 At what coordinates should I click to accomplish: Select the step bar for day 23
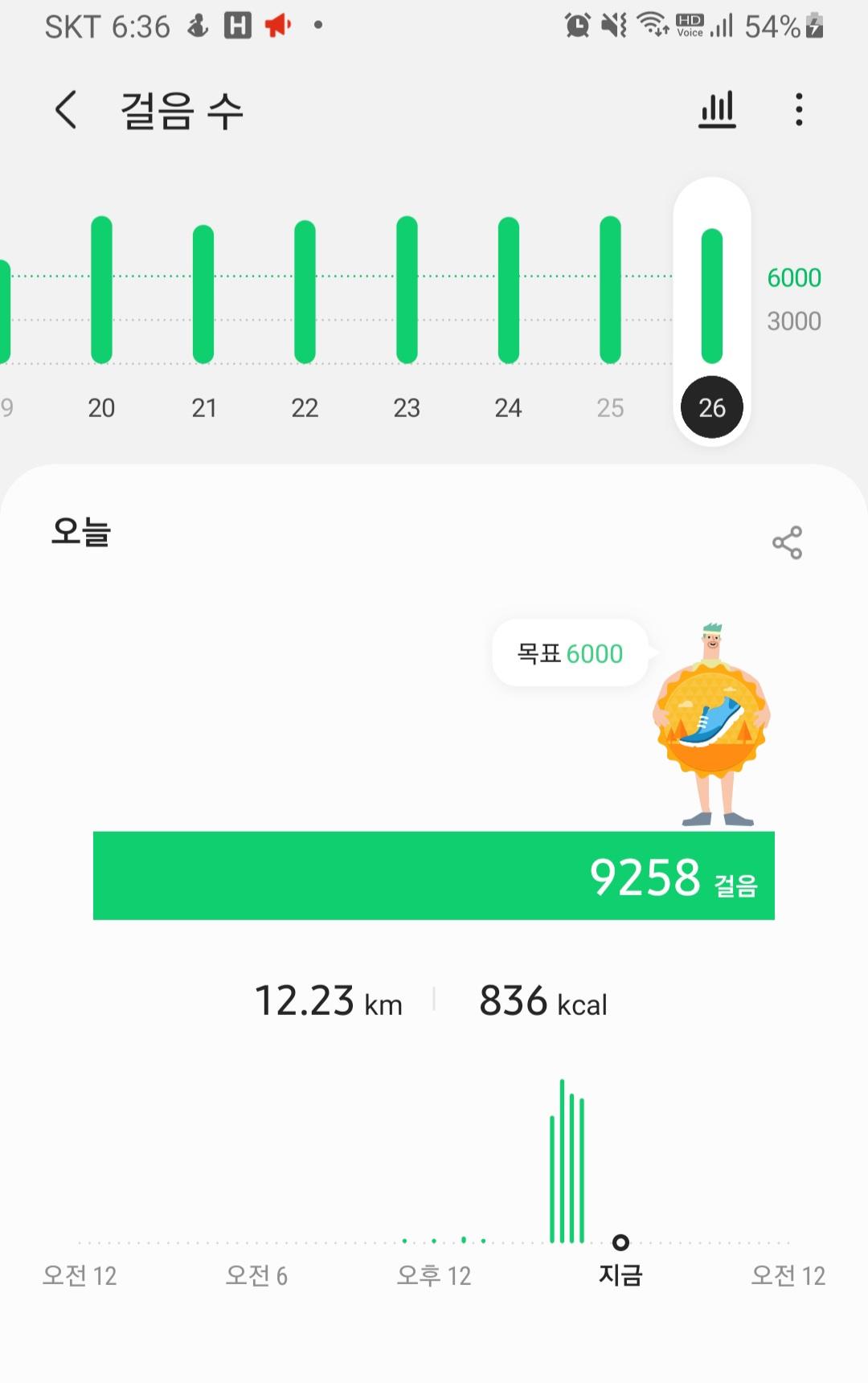(x=407, y=291)
